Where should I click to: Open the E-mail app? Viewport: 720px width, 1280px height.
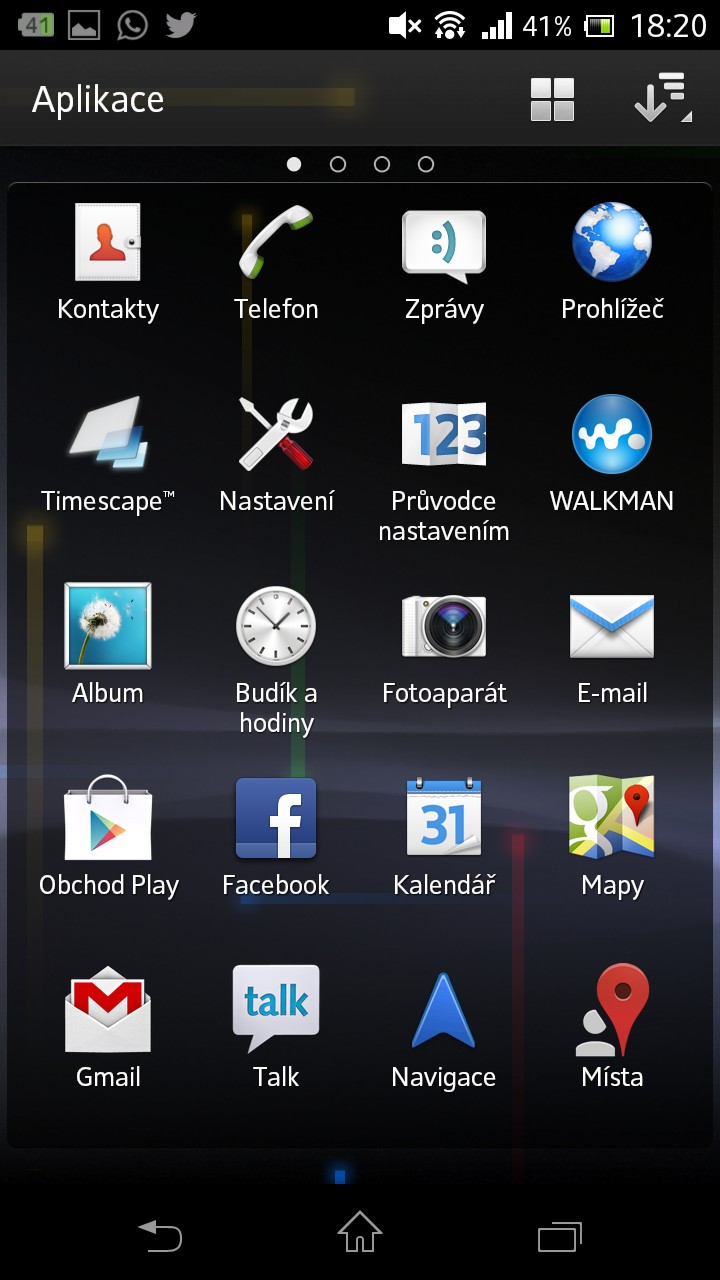pyautogui.click(x=612, y=647)
